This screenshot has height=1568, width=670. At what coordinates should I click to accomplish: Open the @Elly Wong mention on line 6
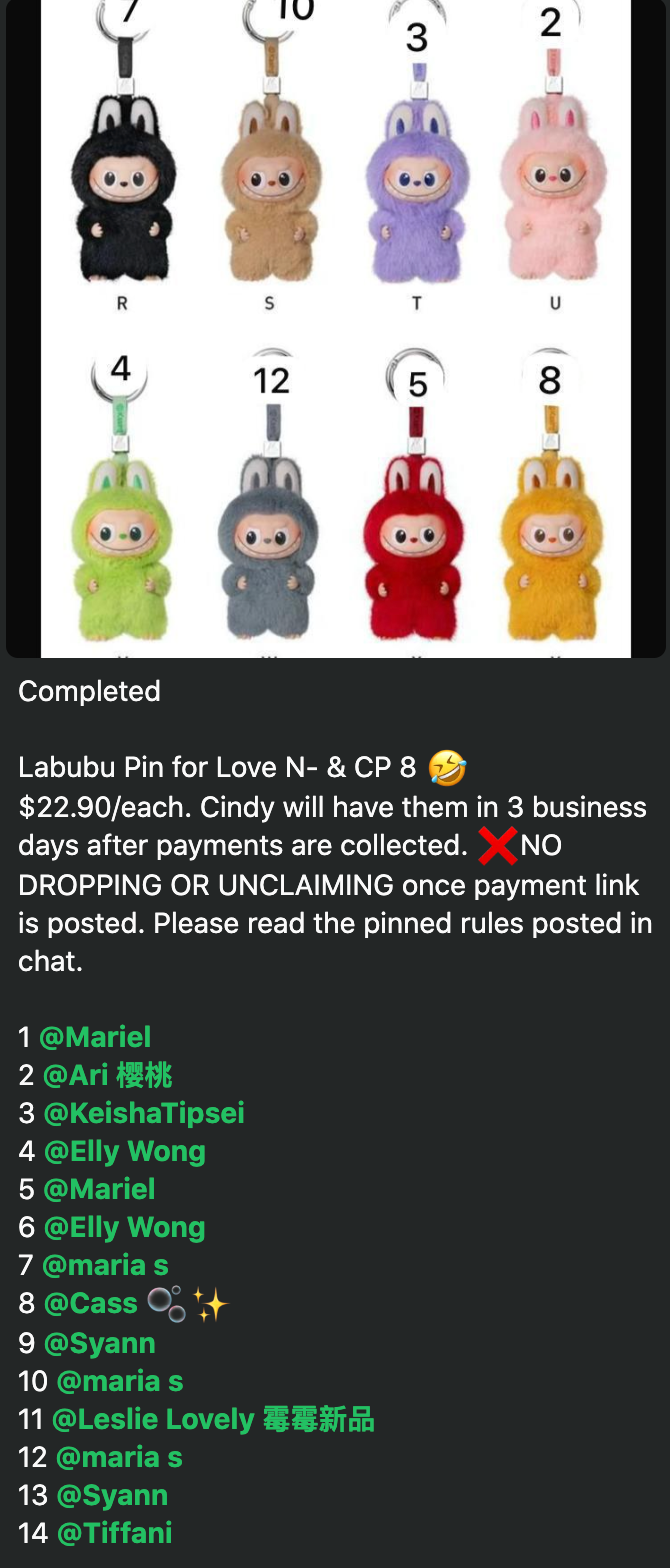coord(124,1227)
